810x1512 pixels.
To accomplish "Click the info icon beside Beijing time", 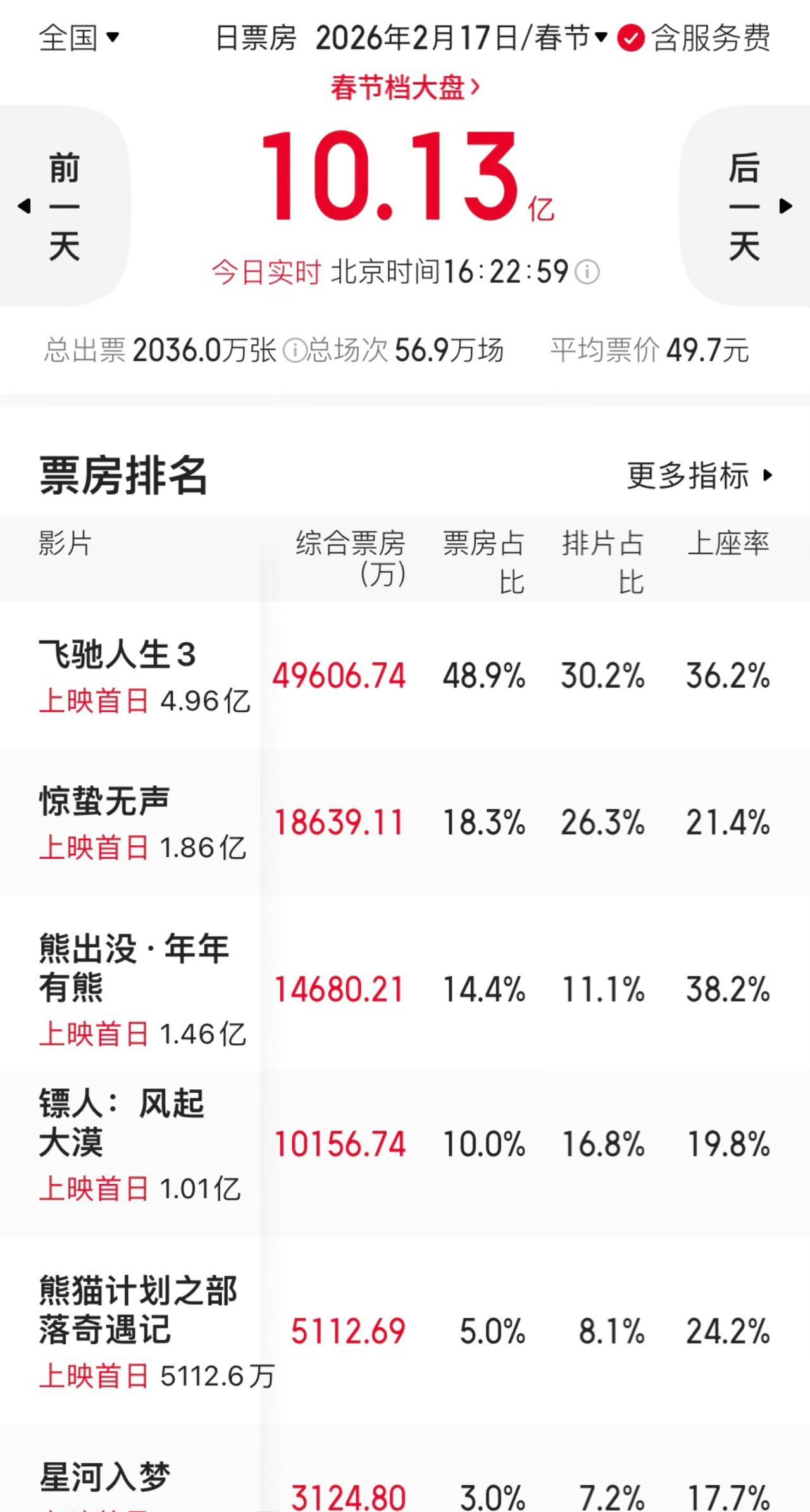I will point(588,271).
